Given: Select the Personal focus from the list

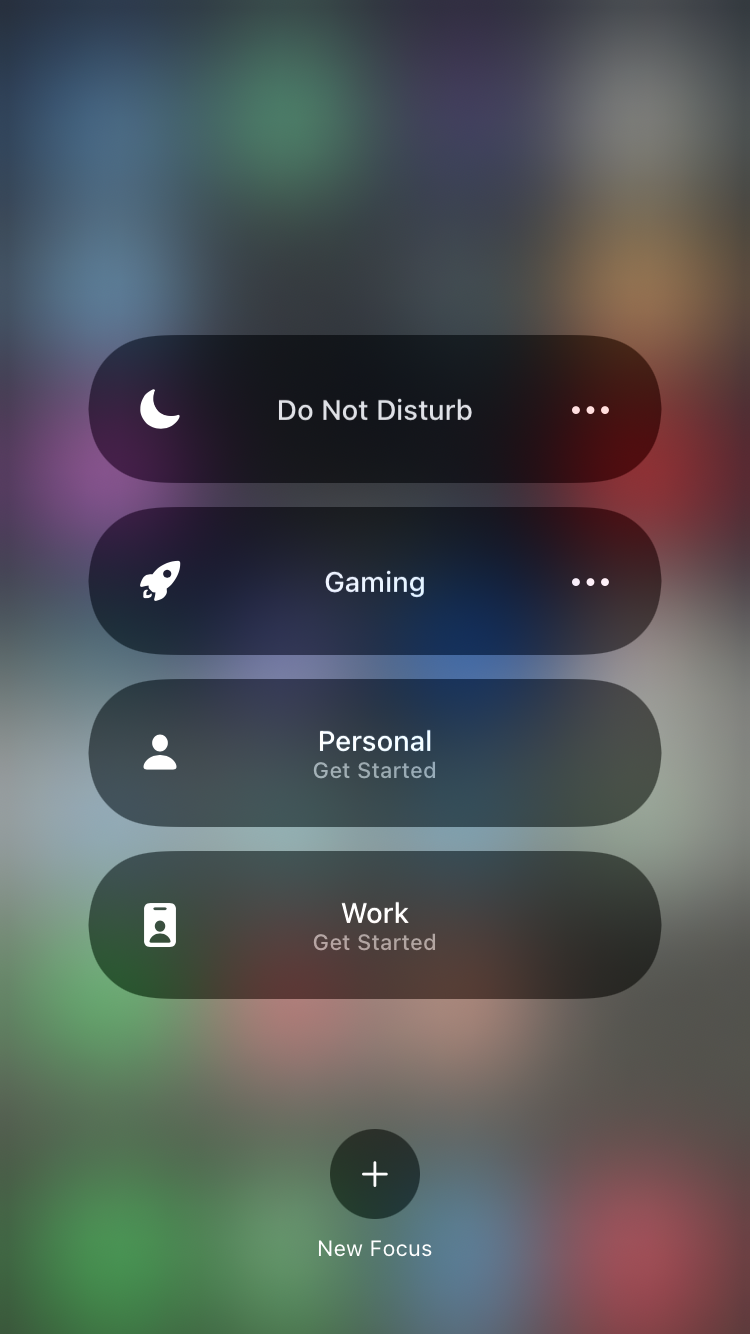Looking at the screenshot, I should [x=374, y=752].
